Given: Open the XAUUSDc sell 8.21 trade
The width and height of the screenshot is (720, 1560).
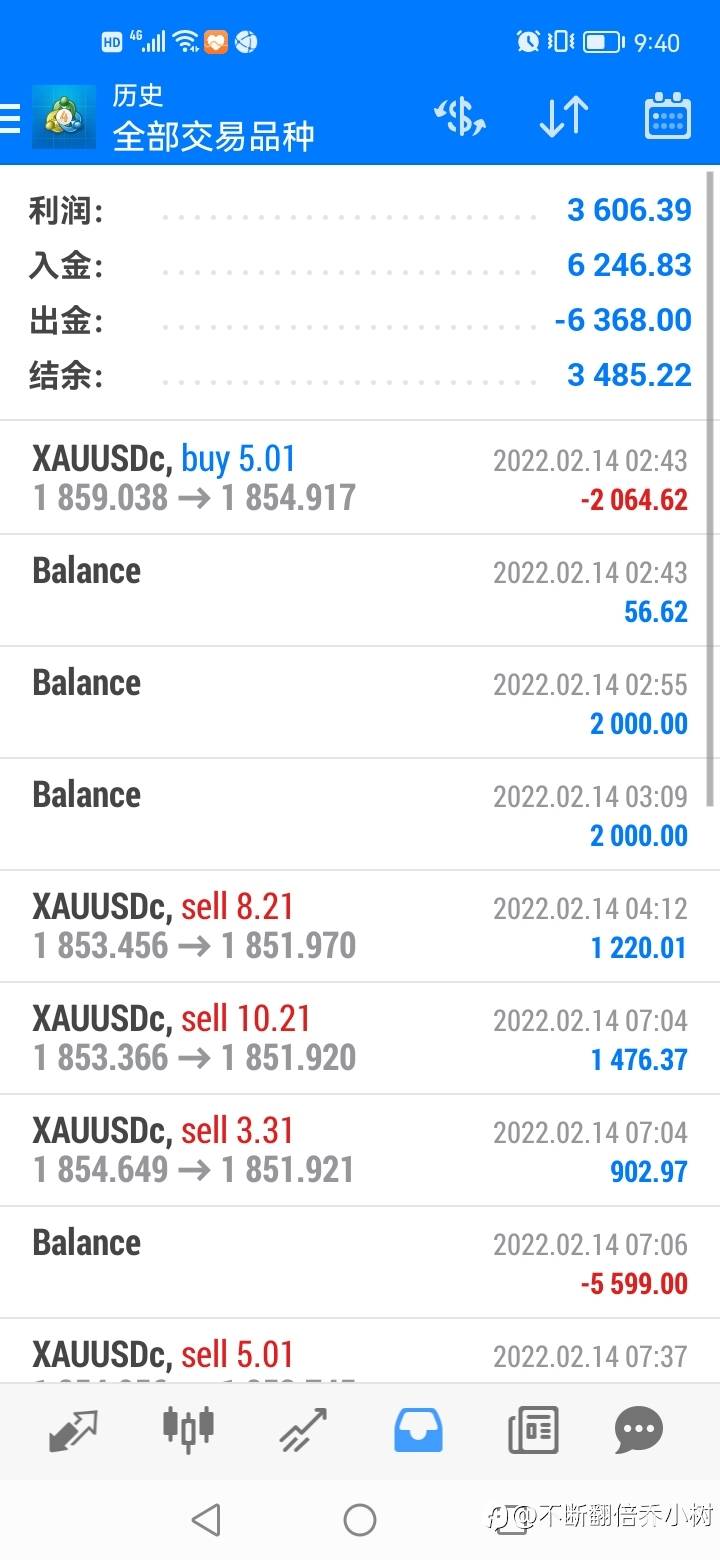Looking at the screenshot, I should click(x=360, y=926).
